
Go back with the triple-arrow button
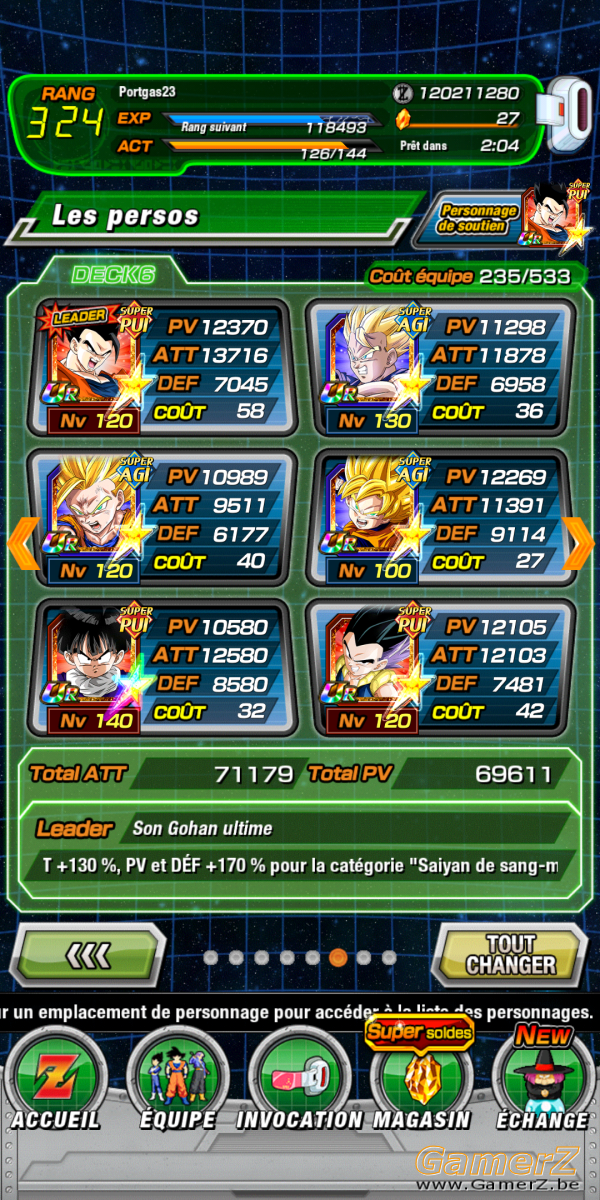(x=90, y=956)
